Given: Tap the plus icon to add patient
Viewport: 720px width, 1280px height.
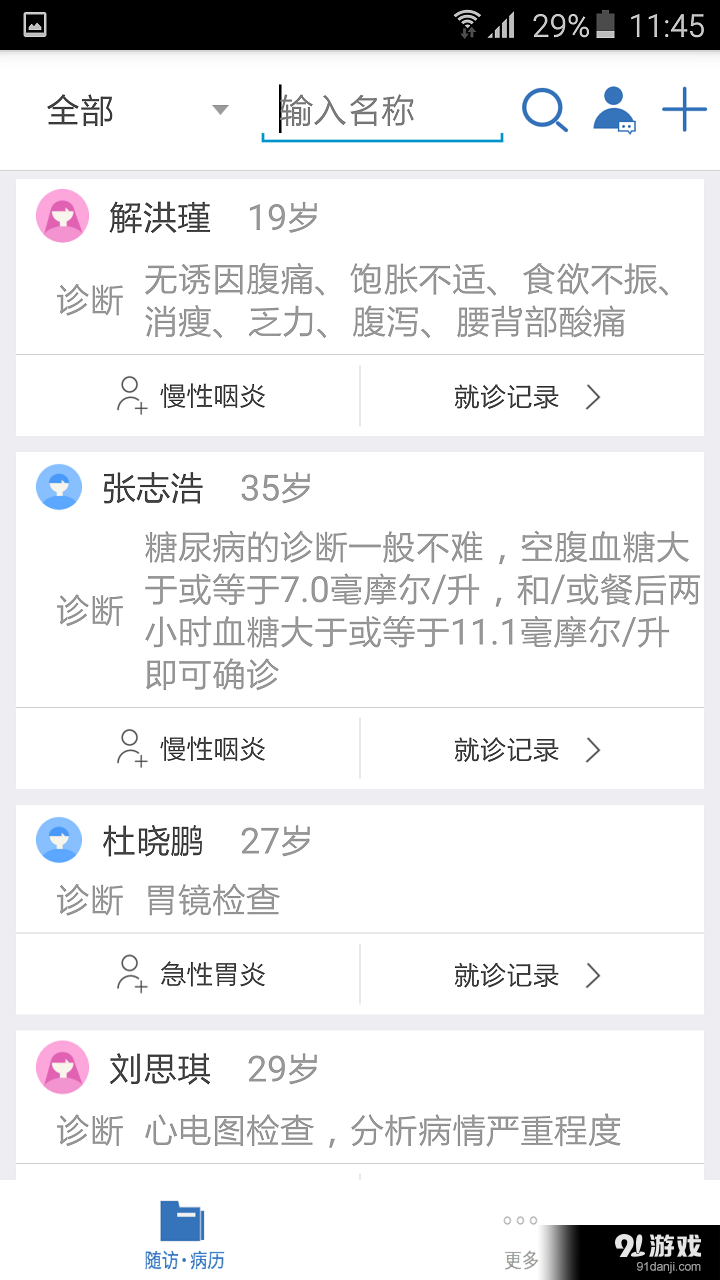Looking at the screenshot, I should point(683,110).
